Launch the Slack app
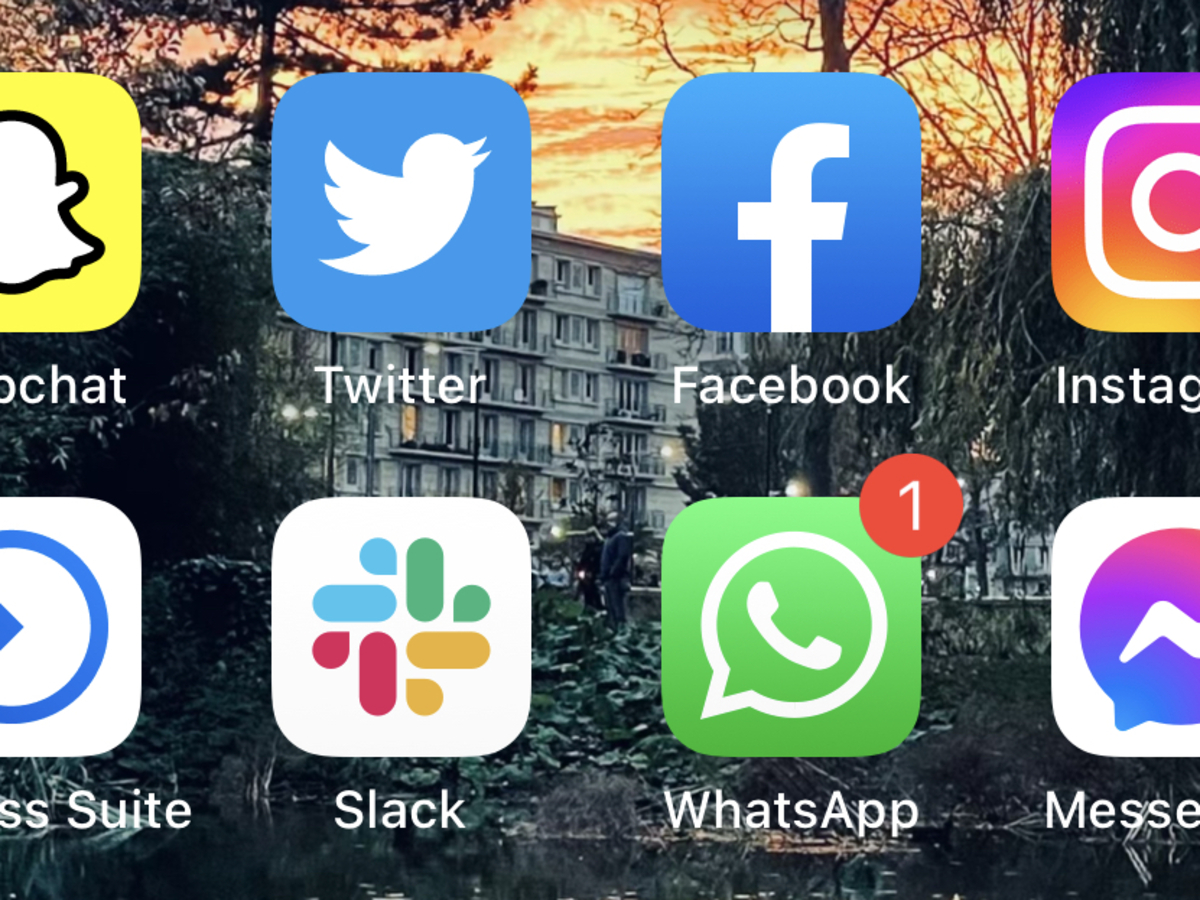The image size is (1200, 900). click(x=401, y=627)
